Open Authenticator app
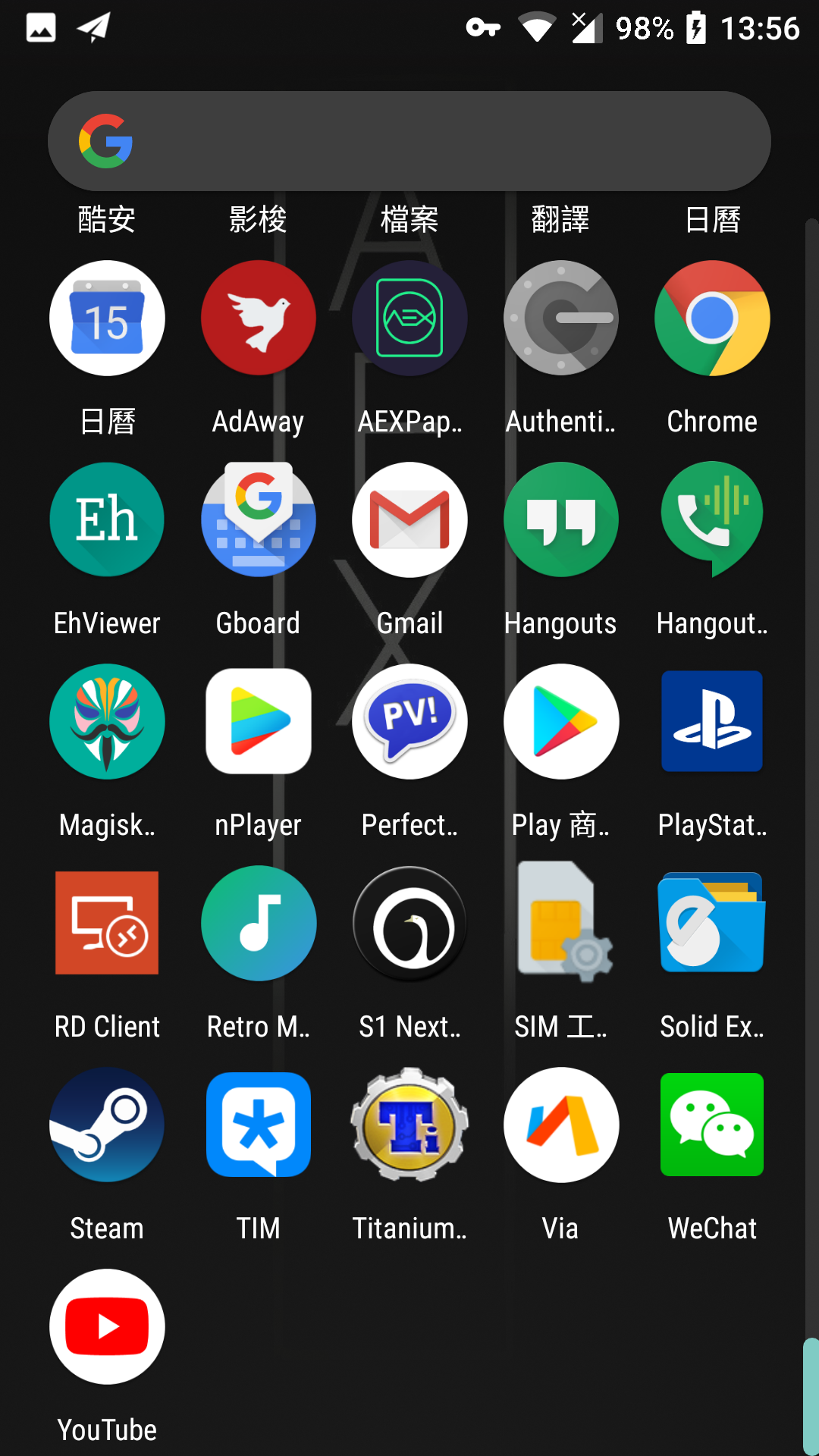Screen dimensions: 819x1456 (x=561, y=318)
